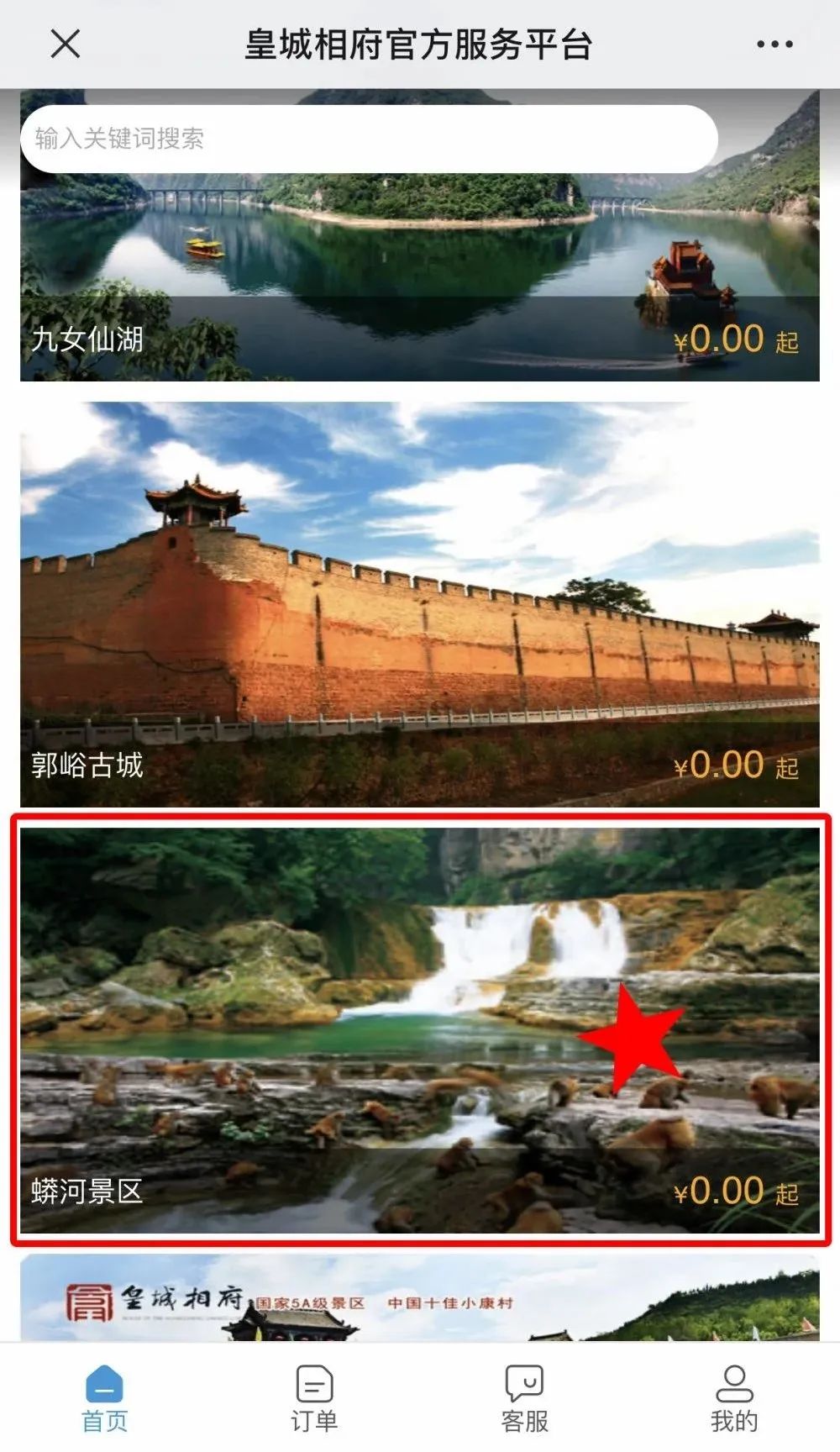840x1452 pixels.
Task: Open the 皇城相府 banner card
Action: click(420, 1297)
